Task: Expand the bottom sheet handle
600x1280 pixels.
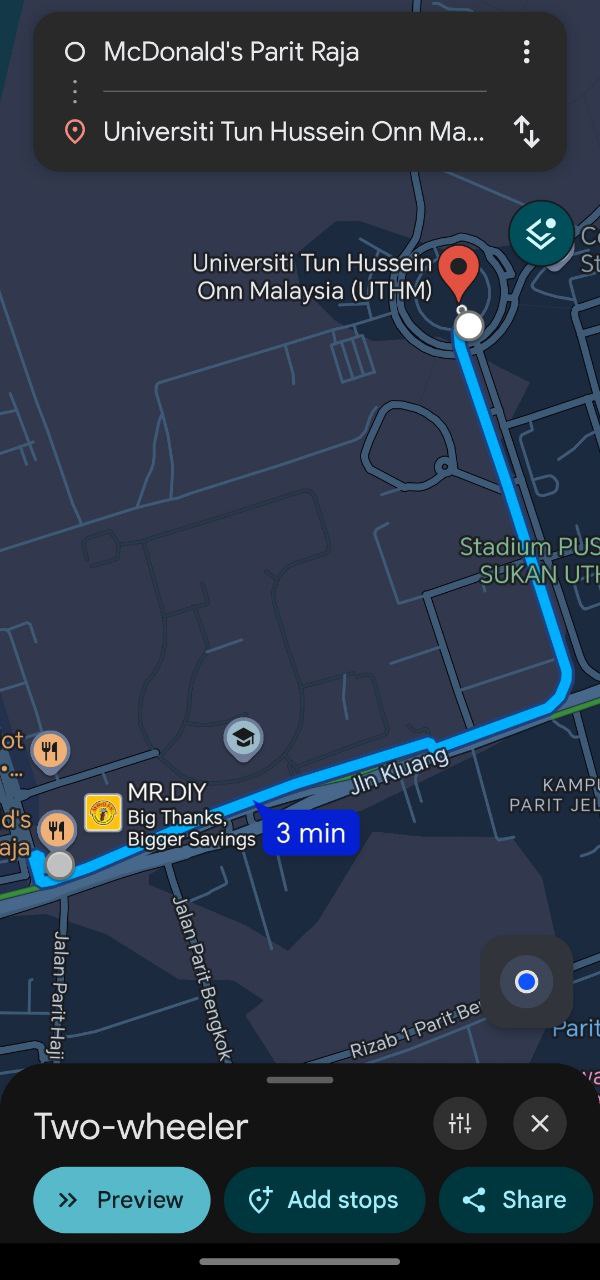Action: coord(300,1080)
